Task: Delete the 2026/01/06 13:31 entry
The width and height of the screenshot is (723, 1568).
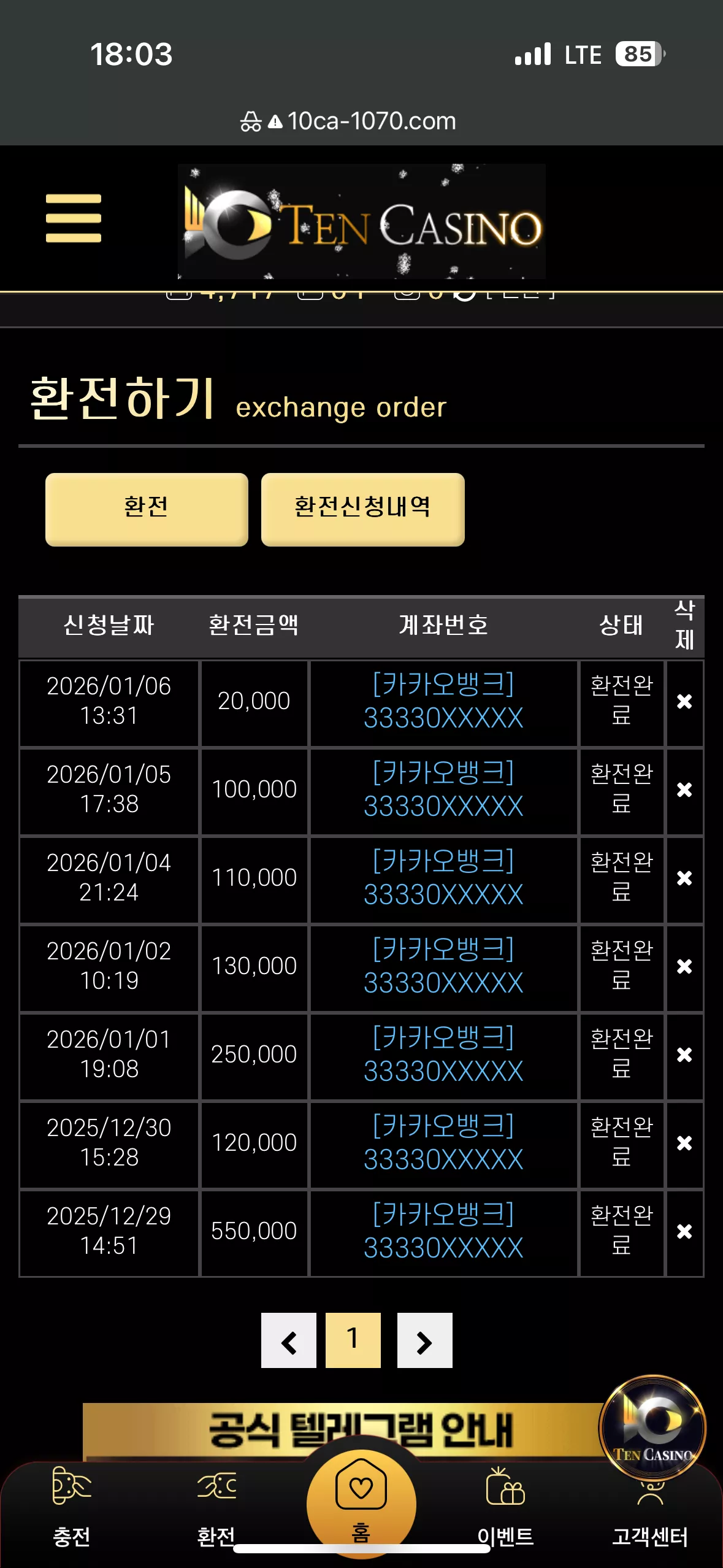Action: click(x=684, y=701)
